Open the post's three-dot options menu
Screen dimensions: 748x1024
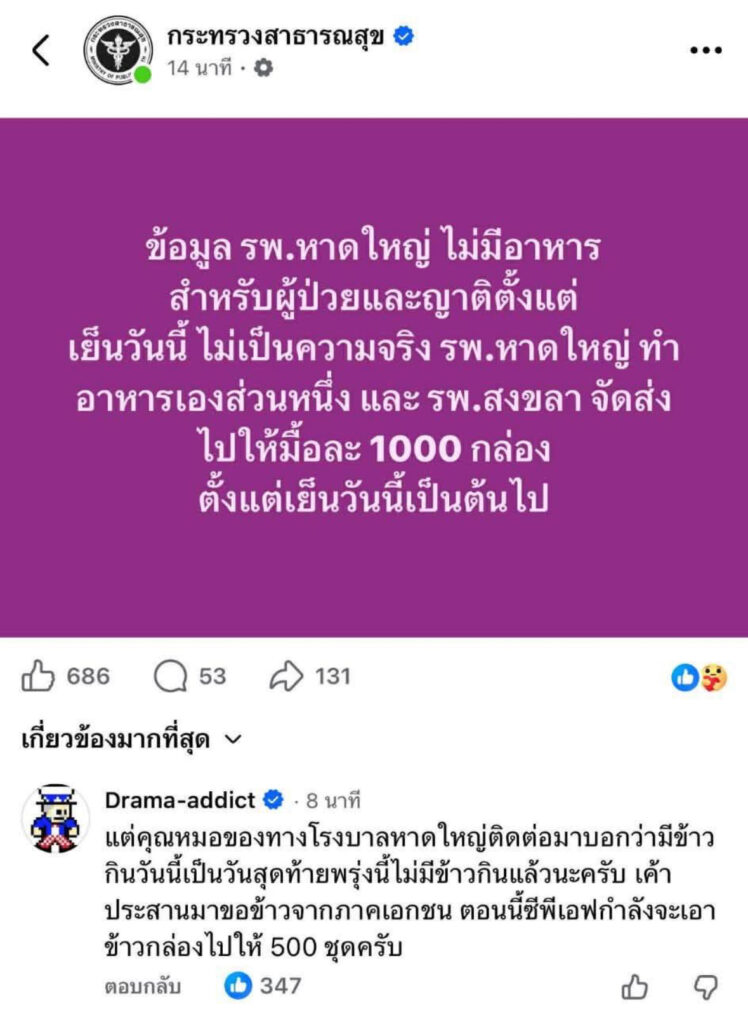coord(706,51)
